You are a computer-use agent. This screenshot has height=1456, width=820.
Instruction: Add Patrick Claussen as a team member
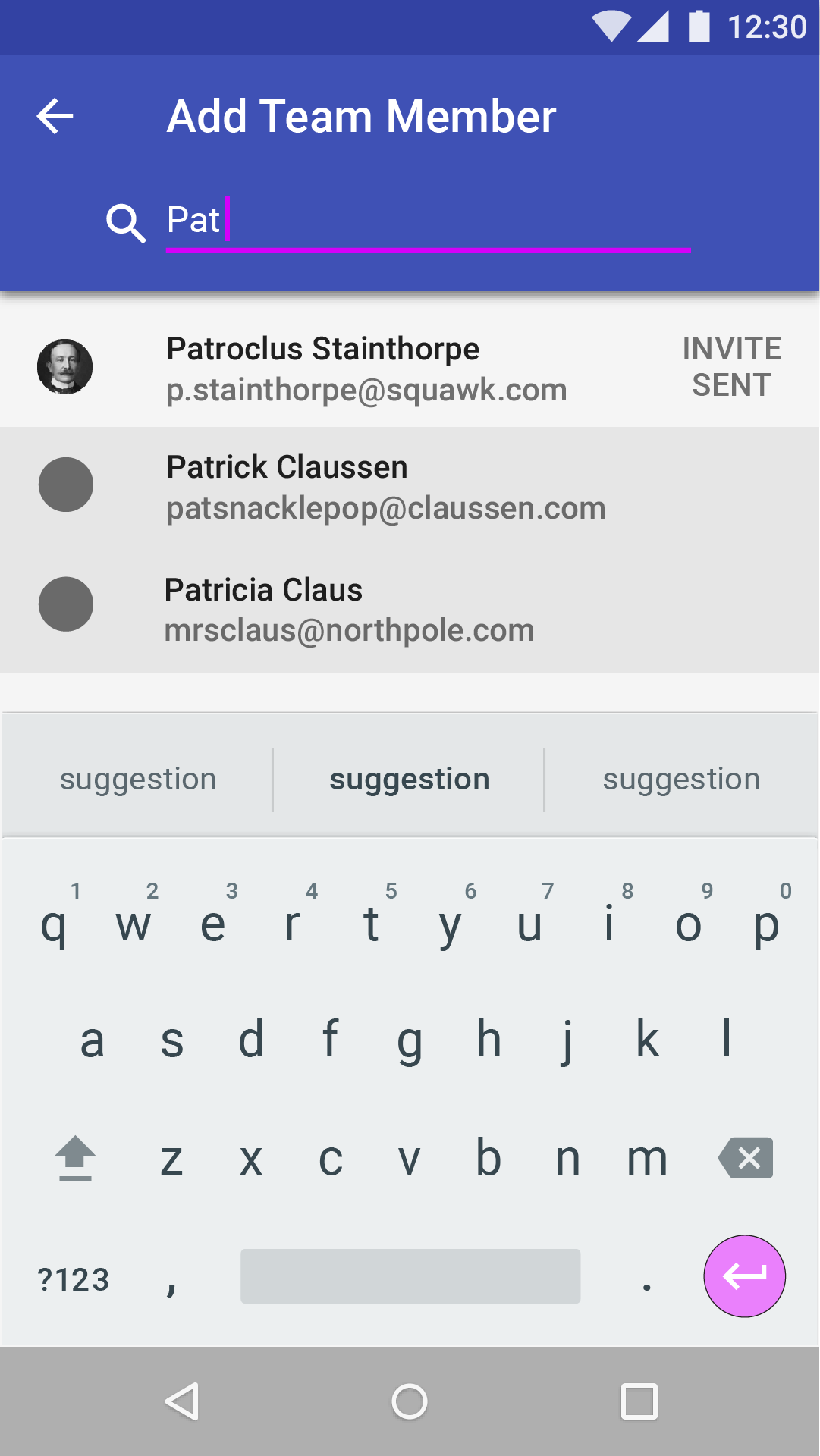(410, 486)
